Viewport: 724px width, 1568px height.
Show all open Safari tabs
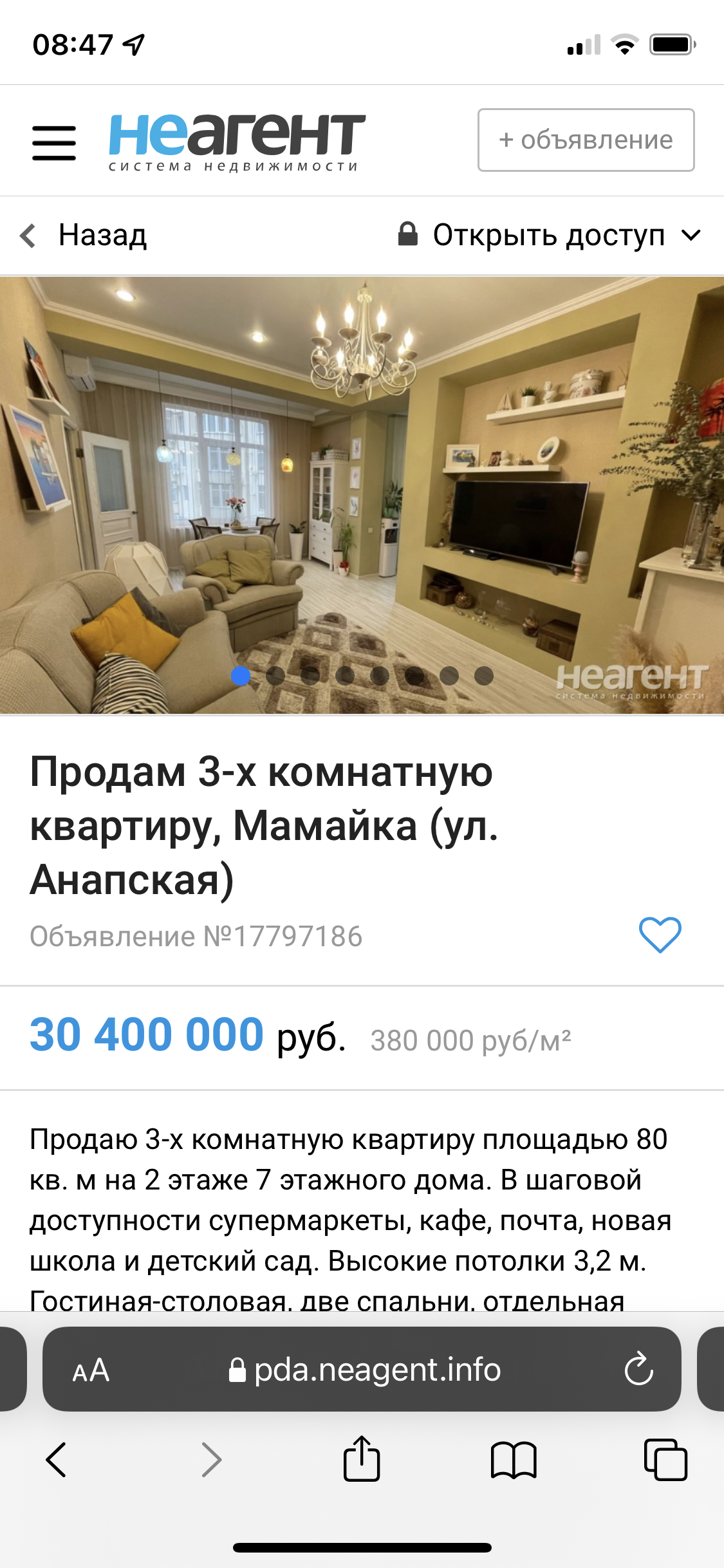pyautogui.click(x=665, y=1460)
